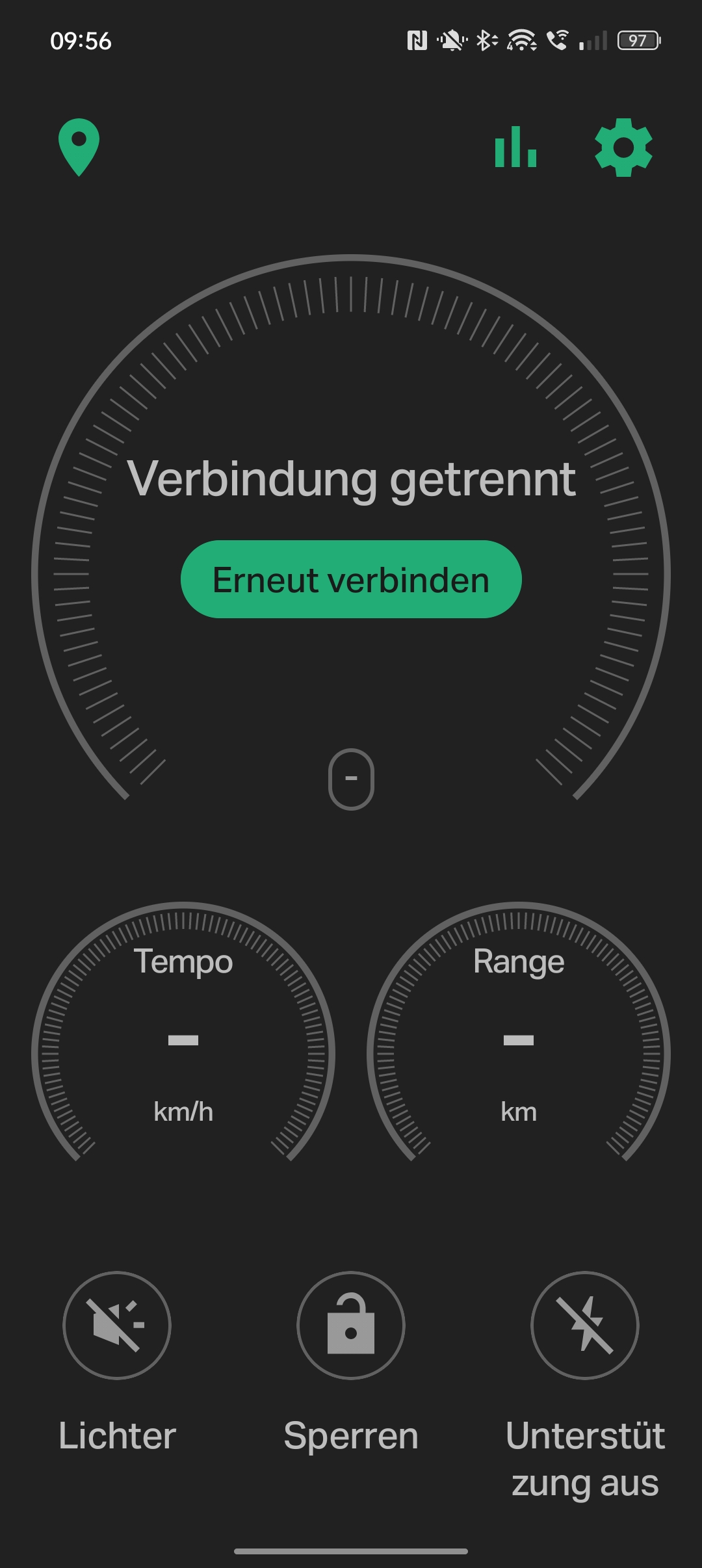The width and height of the screenshot is (702, 1568).
Task: Toggle the scooter lock state
Action: tap(350, 1326)
